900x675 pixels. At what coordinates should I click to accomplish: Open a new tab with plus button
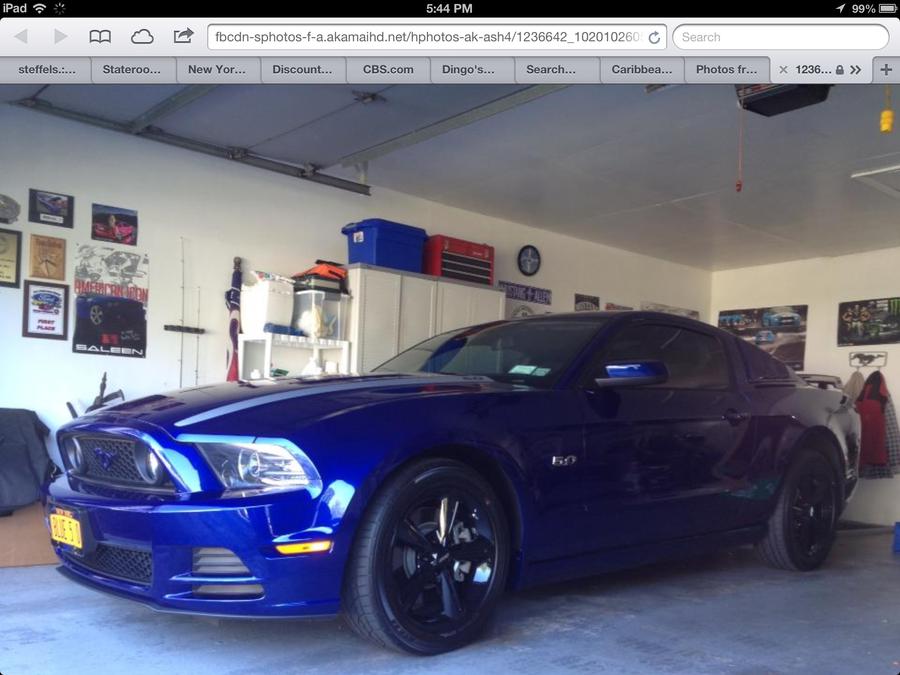pos(886,70)
